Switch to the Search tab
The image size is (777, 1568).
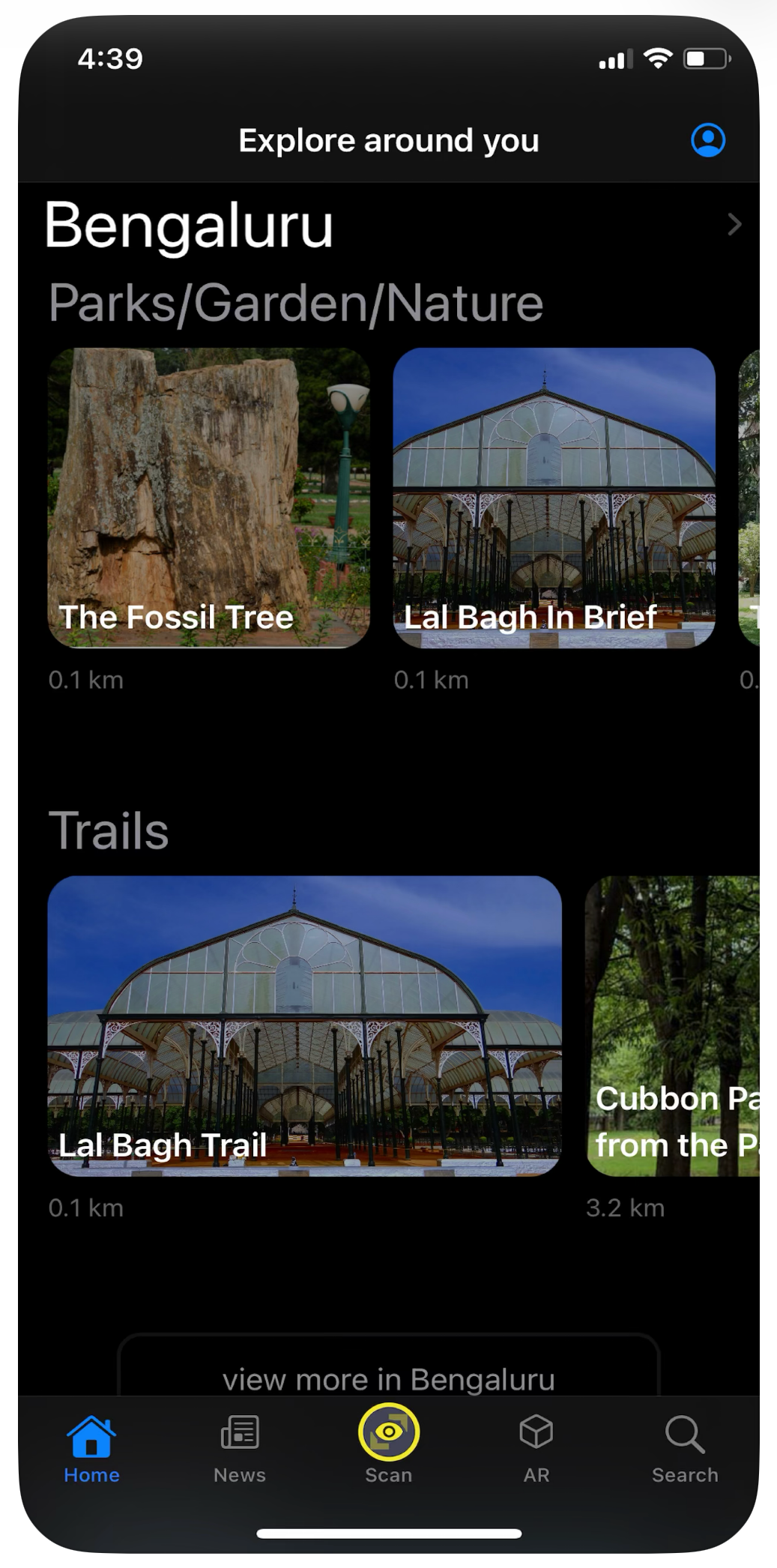pyautogui.click(x=685, y=1448)
